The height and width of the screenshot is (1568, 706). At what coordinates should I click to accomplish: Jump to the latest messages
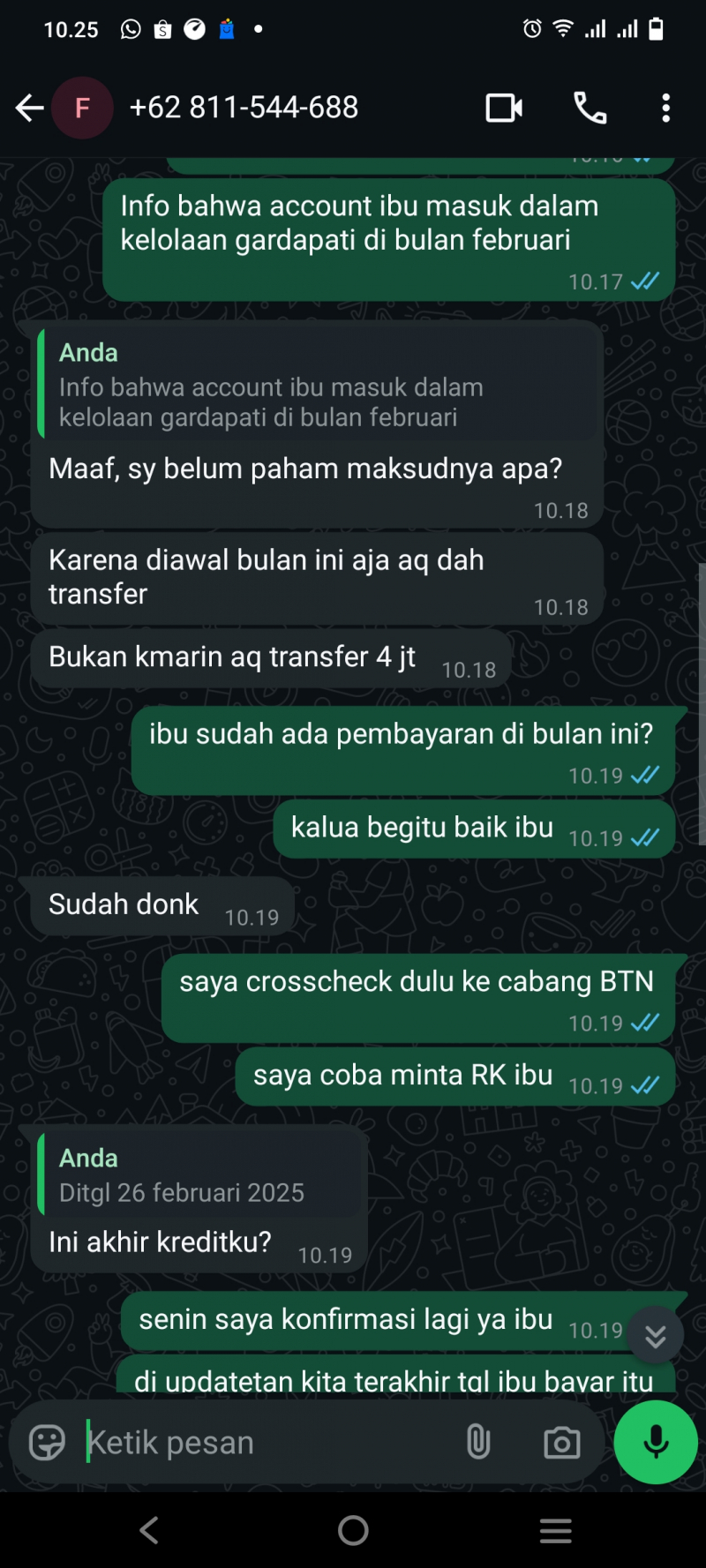(655, 1336)
